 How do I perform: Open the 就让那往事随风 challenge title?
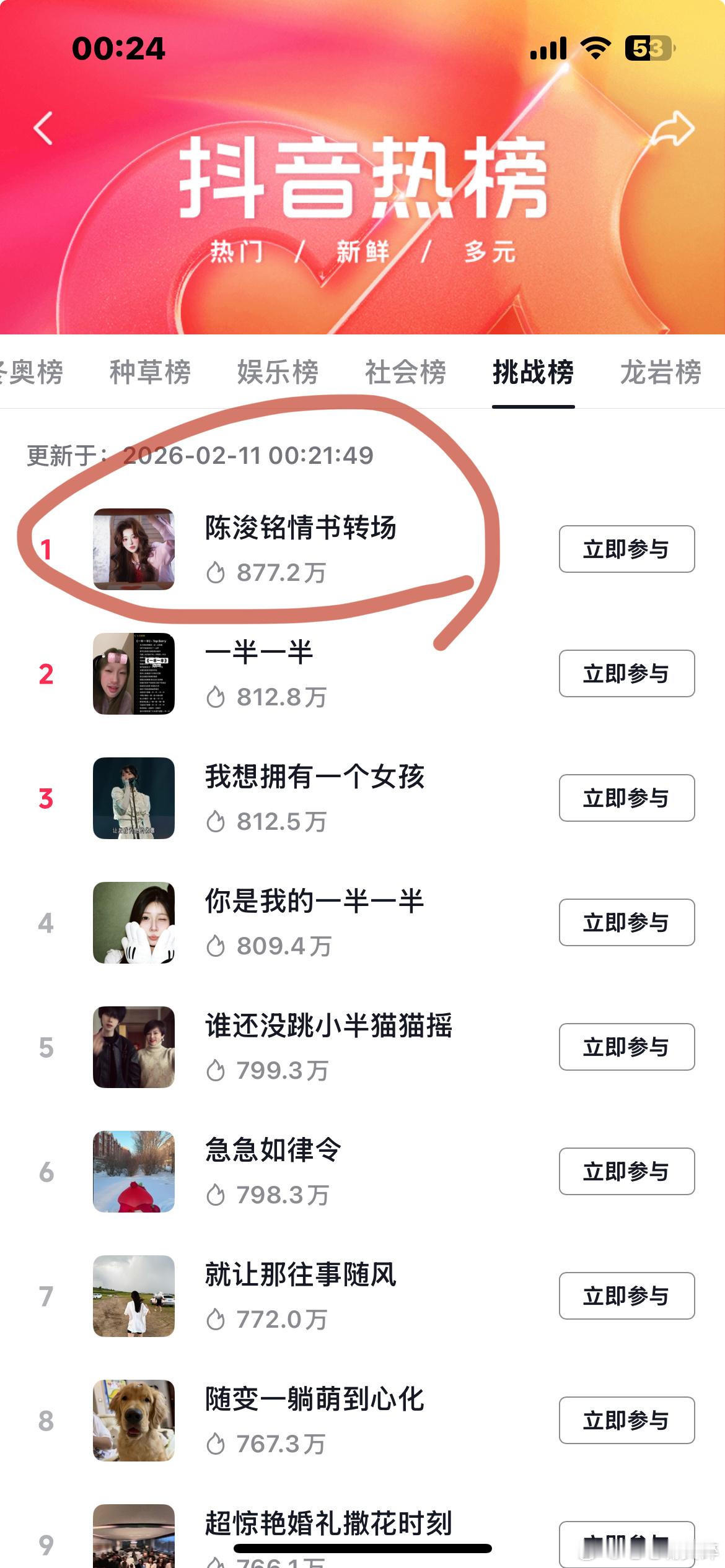[x=300, y=1275]
